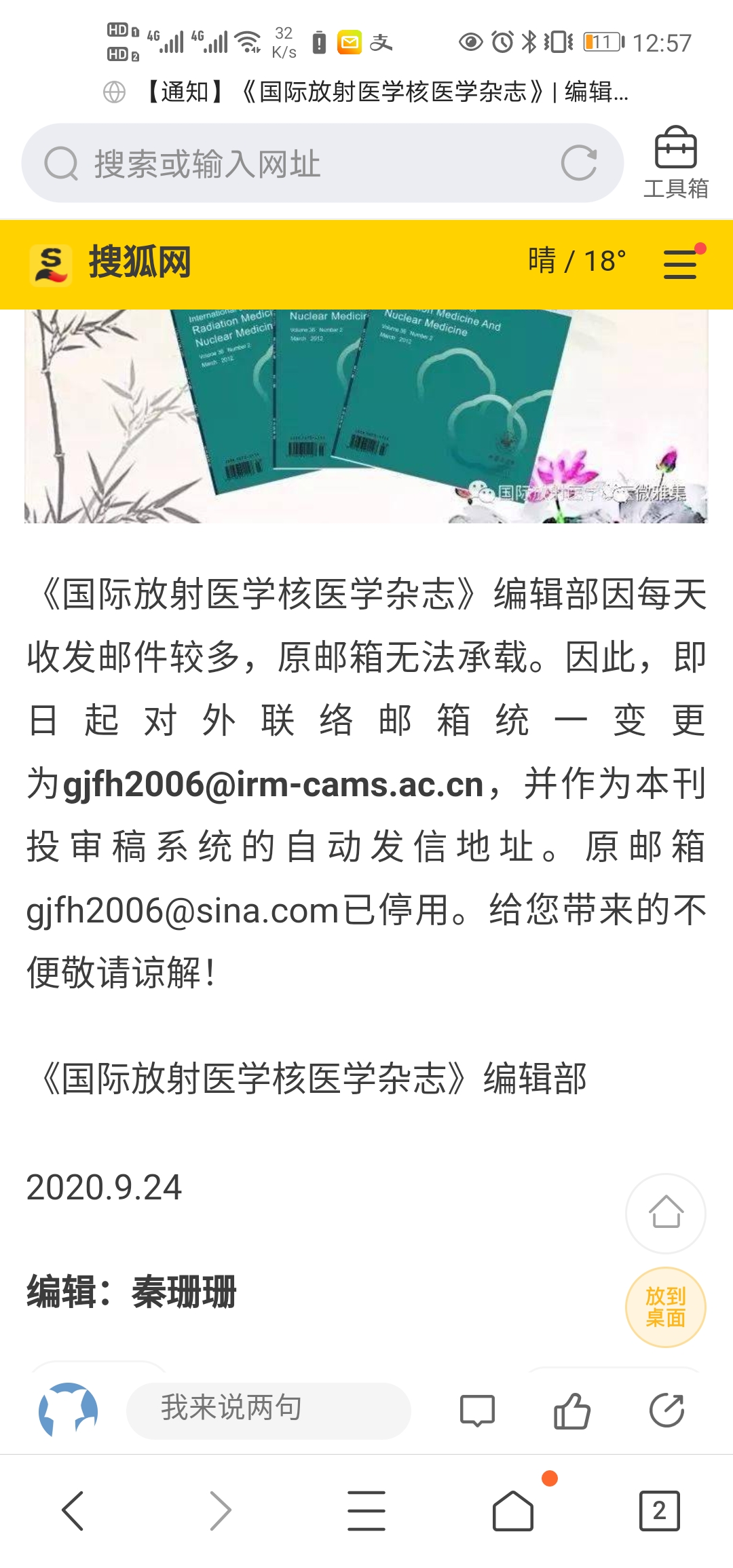Open the comments bubble icon
Screen dimensions: 733x1568
pos(477,1411)
